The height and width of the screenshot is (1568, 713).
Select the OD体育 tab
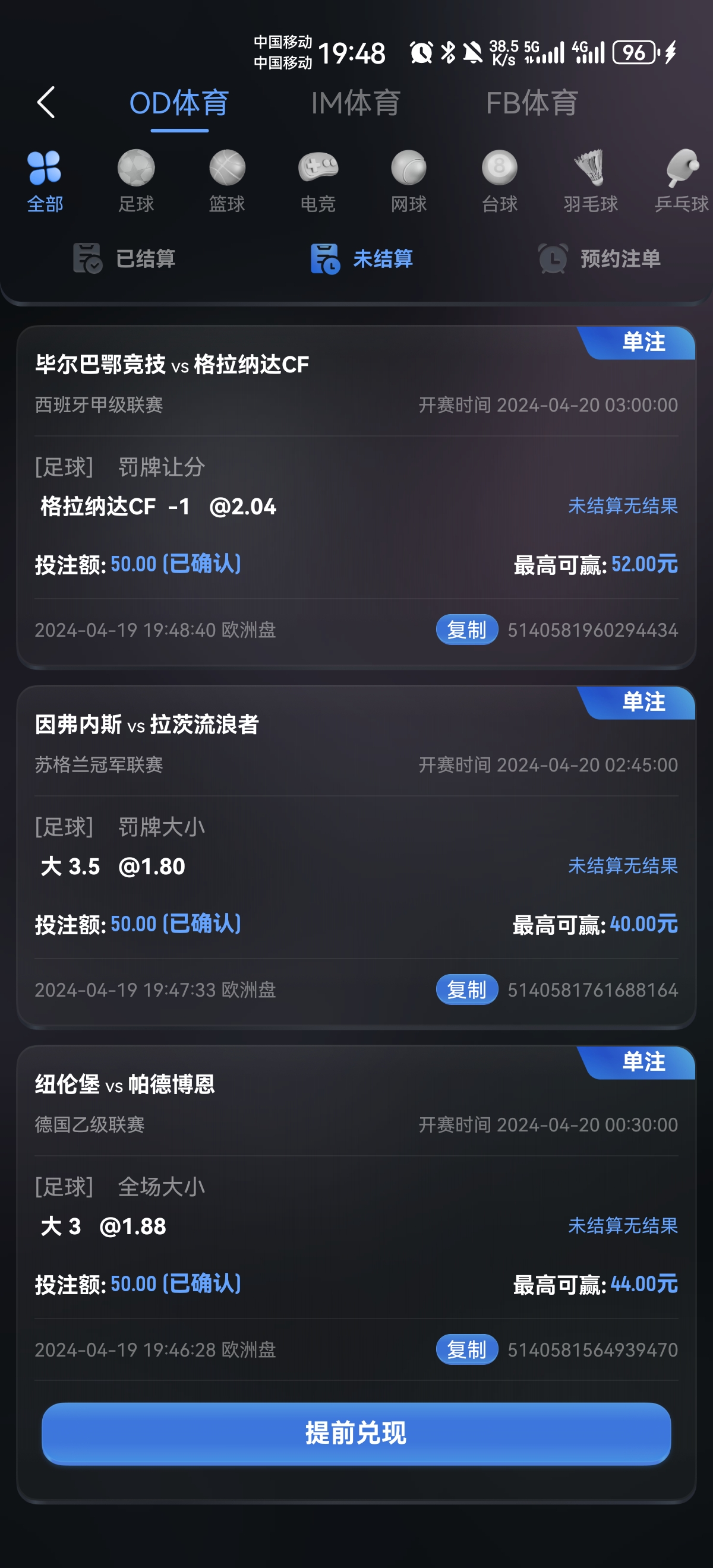179,103
